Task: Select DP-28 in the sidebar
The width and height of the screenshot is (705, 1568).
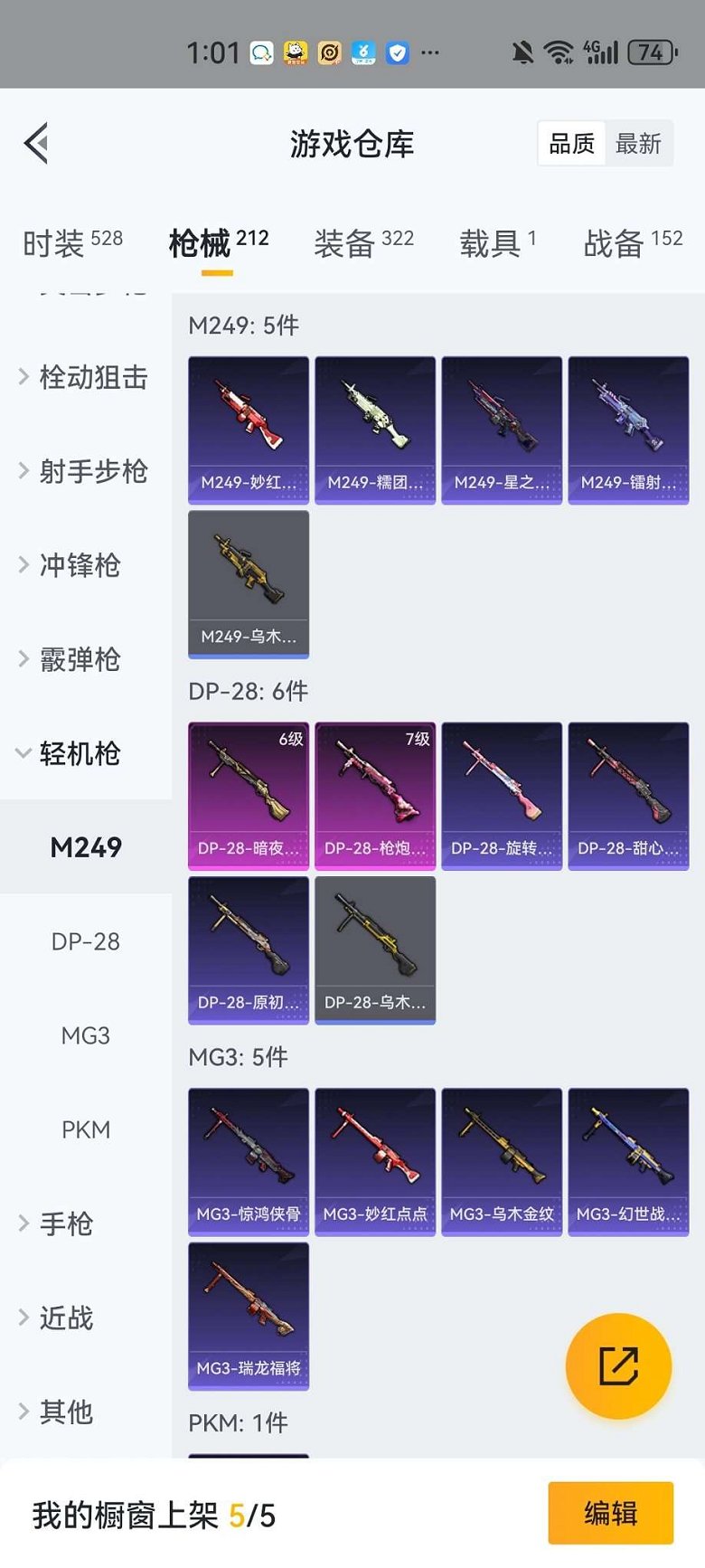Action: (x=86, y=941)
